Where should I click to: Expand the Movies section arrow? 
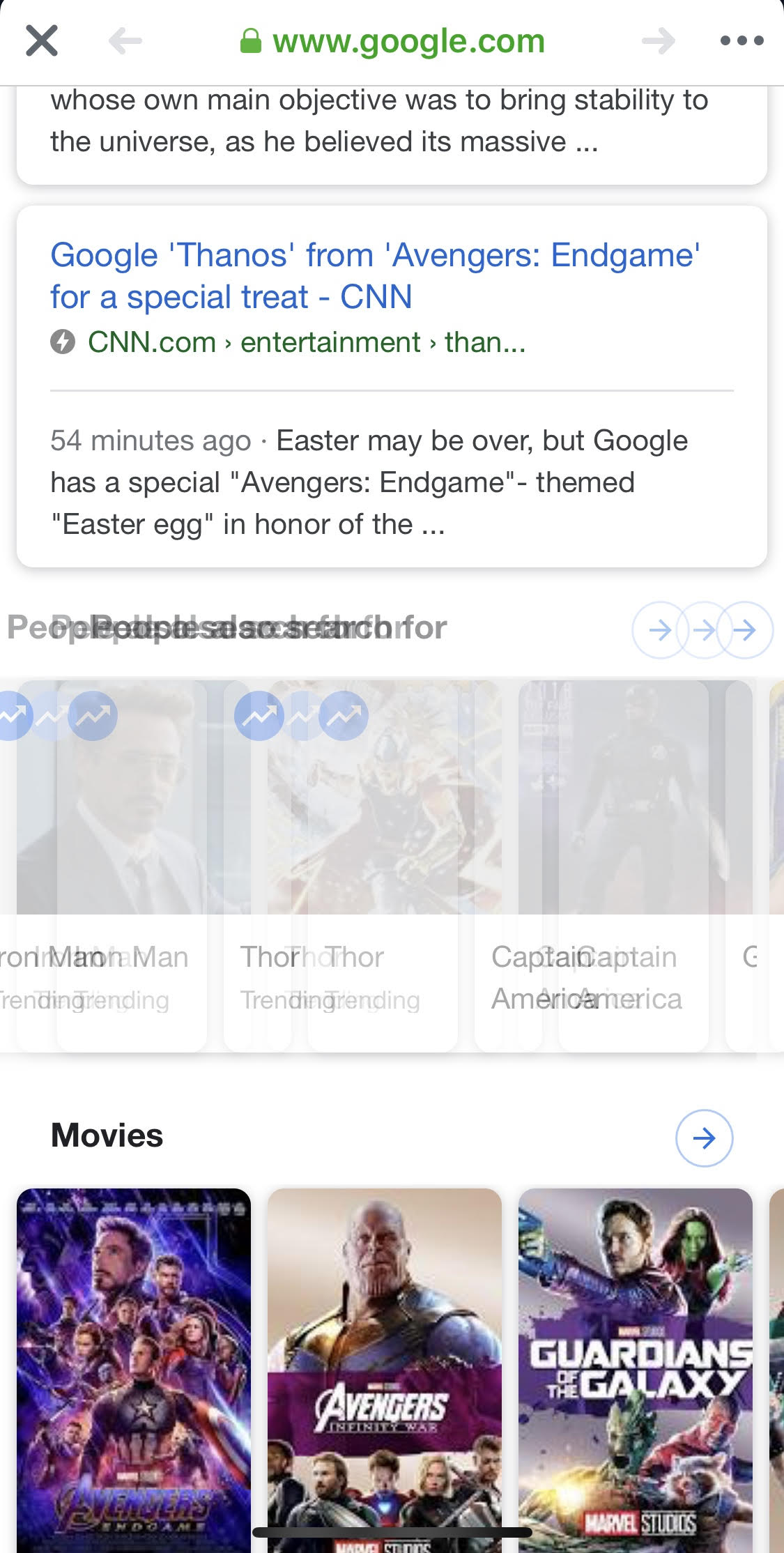point(704,1138)
